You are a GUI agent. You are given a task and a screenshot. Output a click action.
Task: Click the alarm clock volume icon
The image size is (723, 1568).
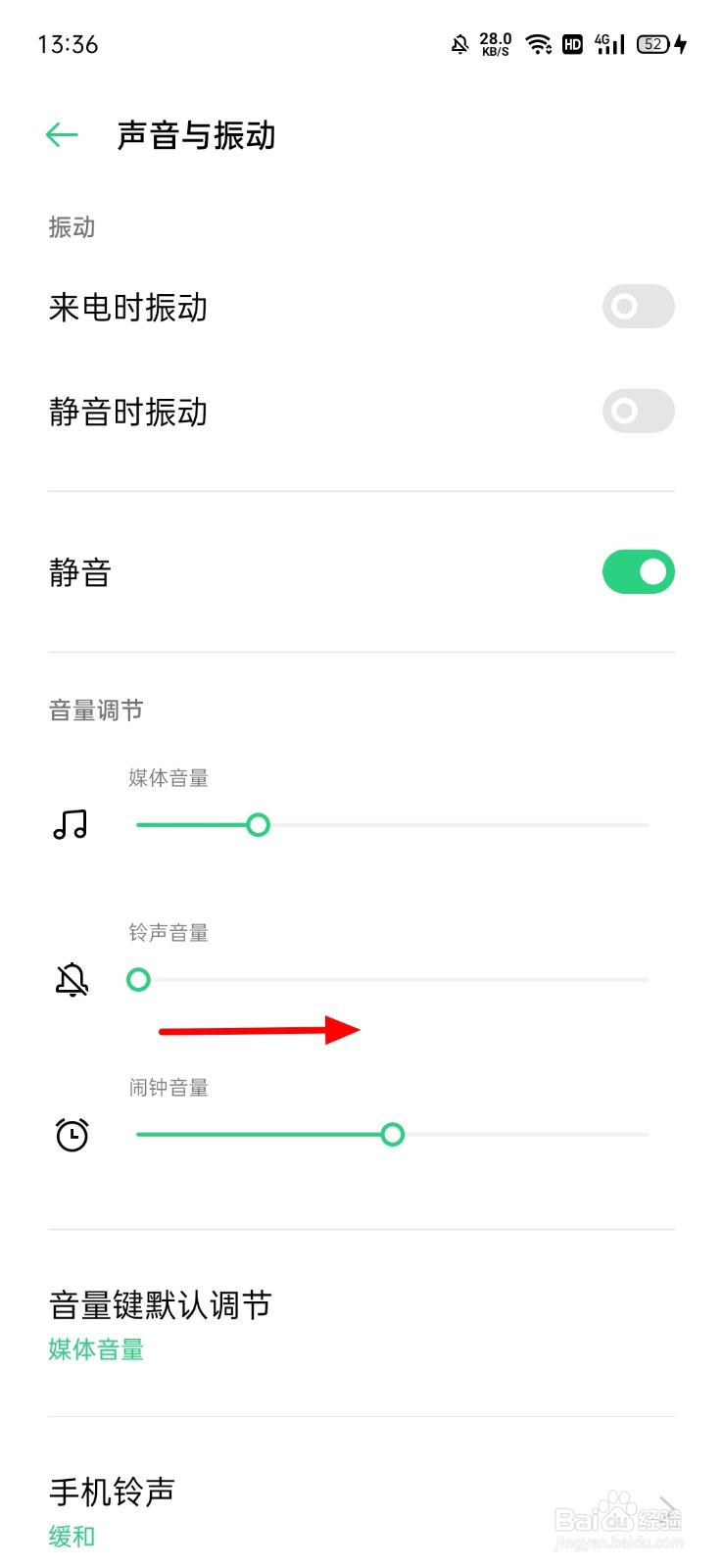pos(71,1134)
